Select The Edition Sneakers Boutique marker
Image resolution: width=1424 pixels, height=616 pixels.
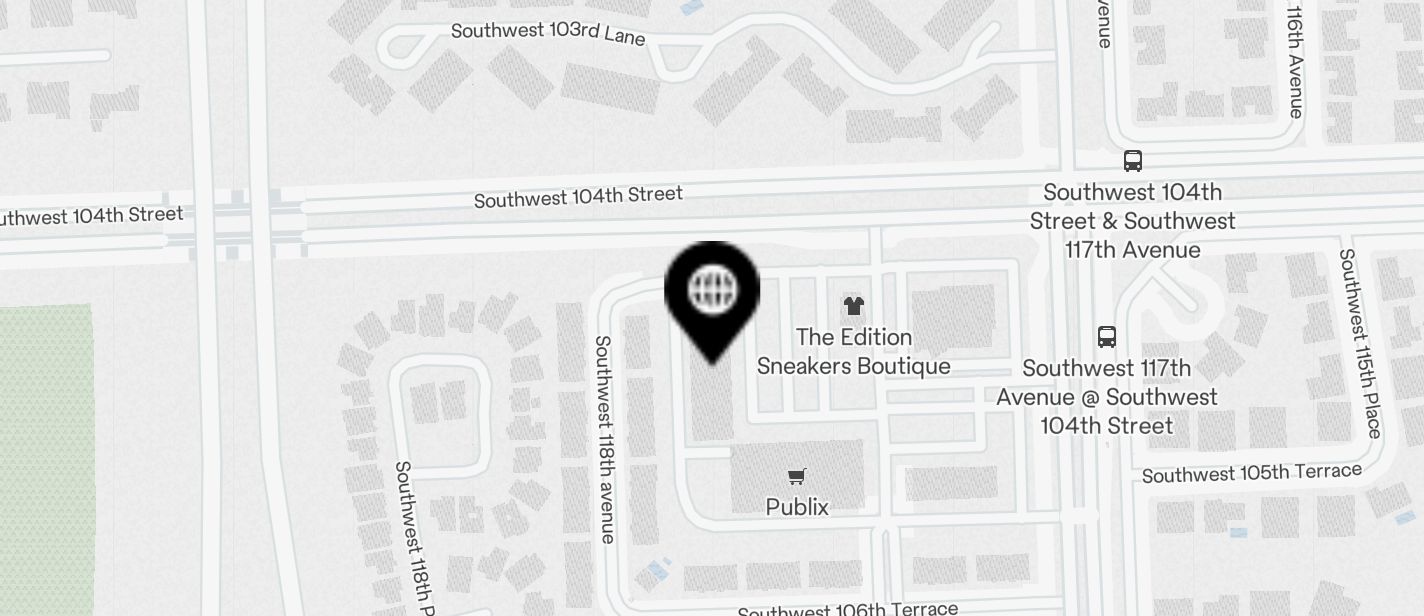[853, 306]
